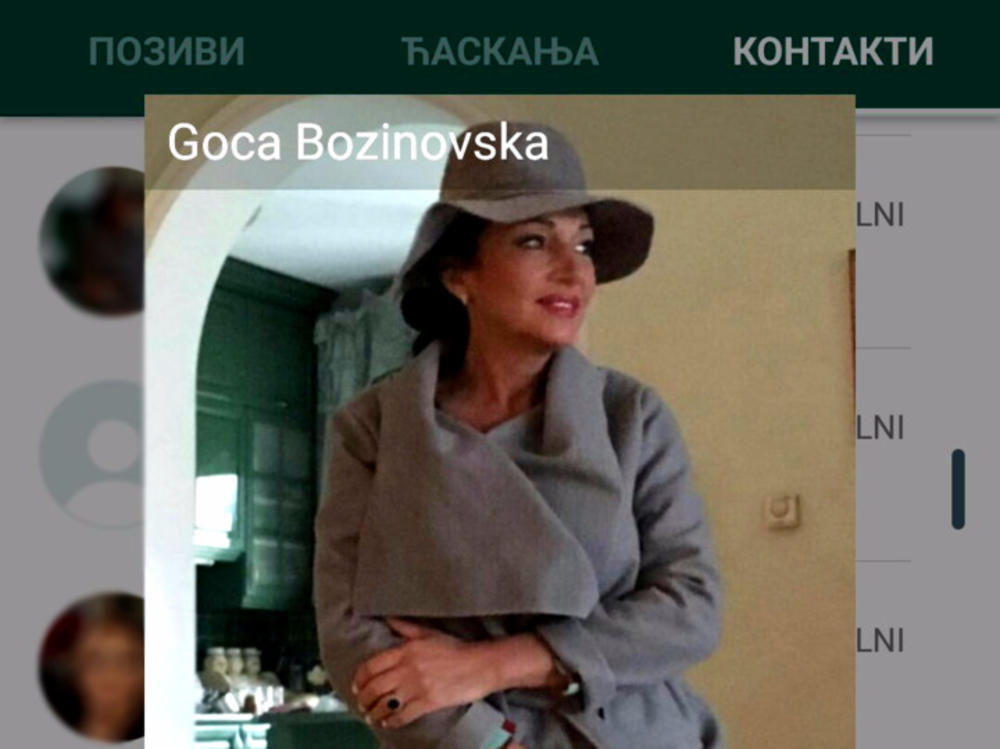Tap the contact with default gray avatar

(x=92, y=453)
